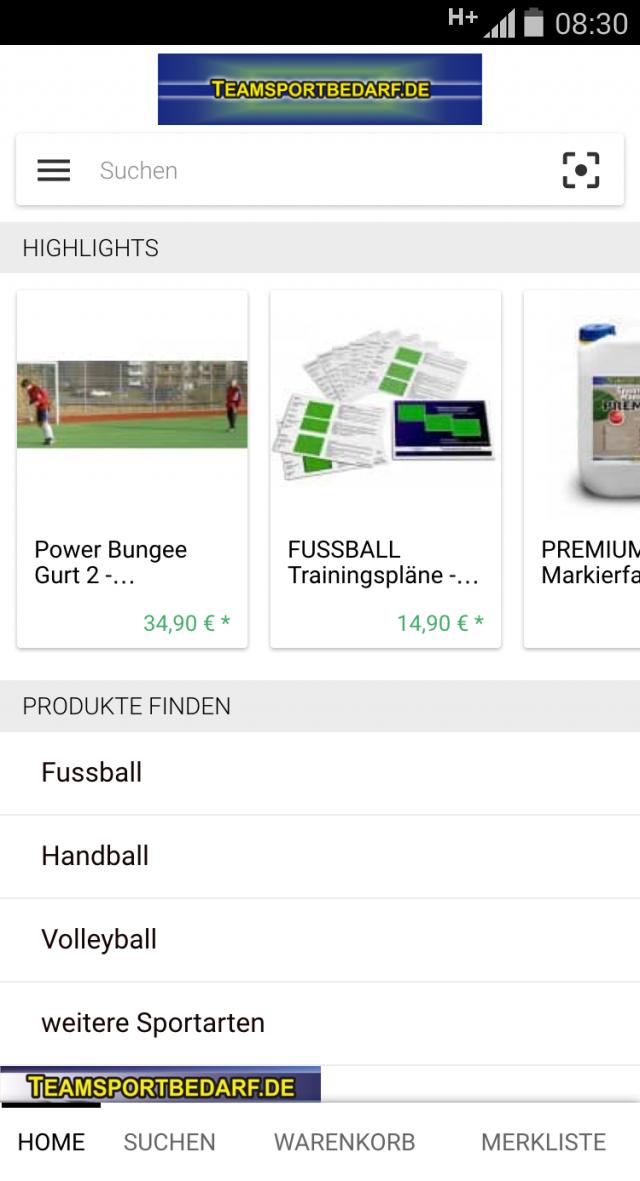Switch to the HOME tab
This screenshot has width=640, height=1181.
(51, 1142)
